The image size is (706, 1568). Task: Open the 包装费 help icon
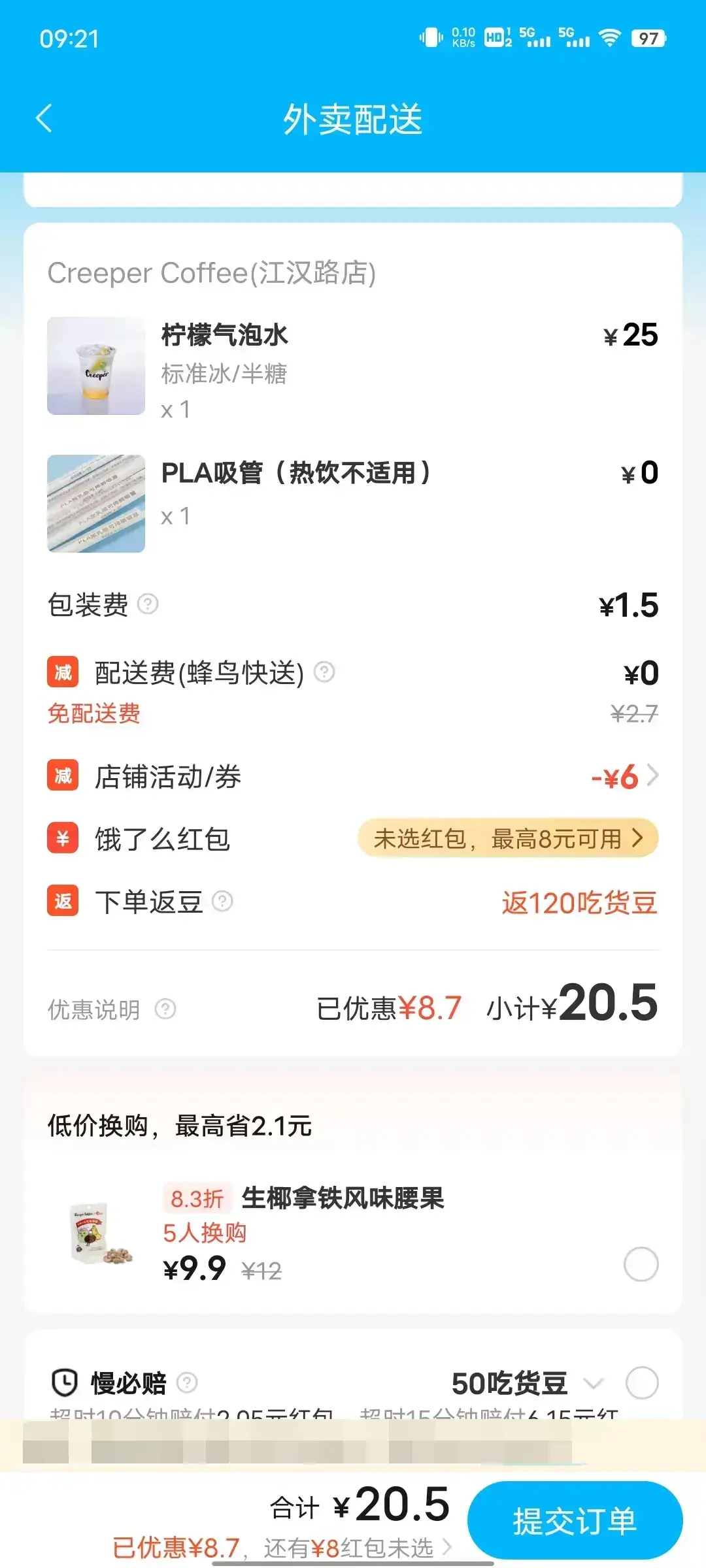click(148, 604)
